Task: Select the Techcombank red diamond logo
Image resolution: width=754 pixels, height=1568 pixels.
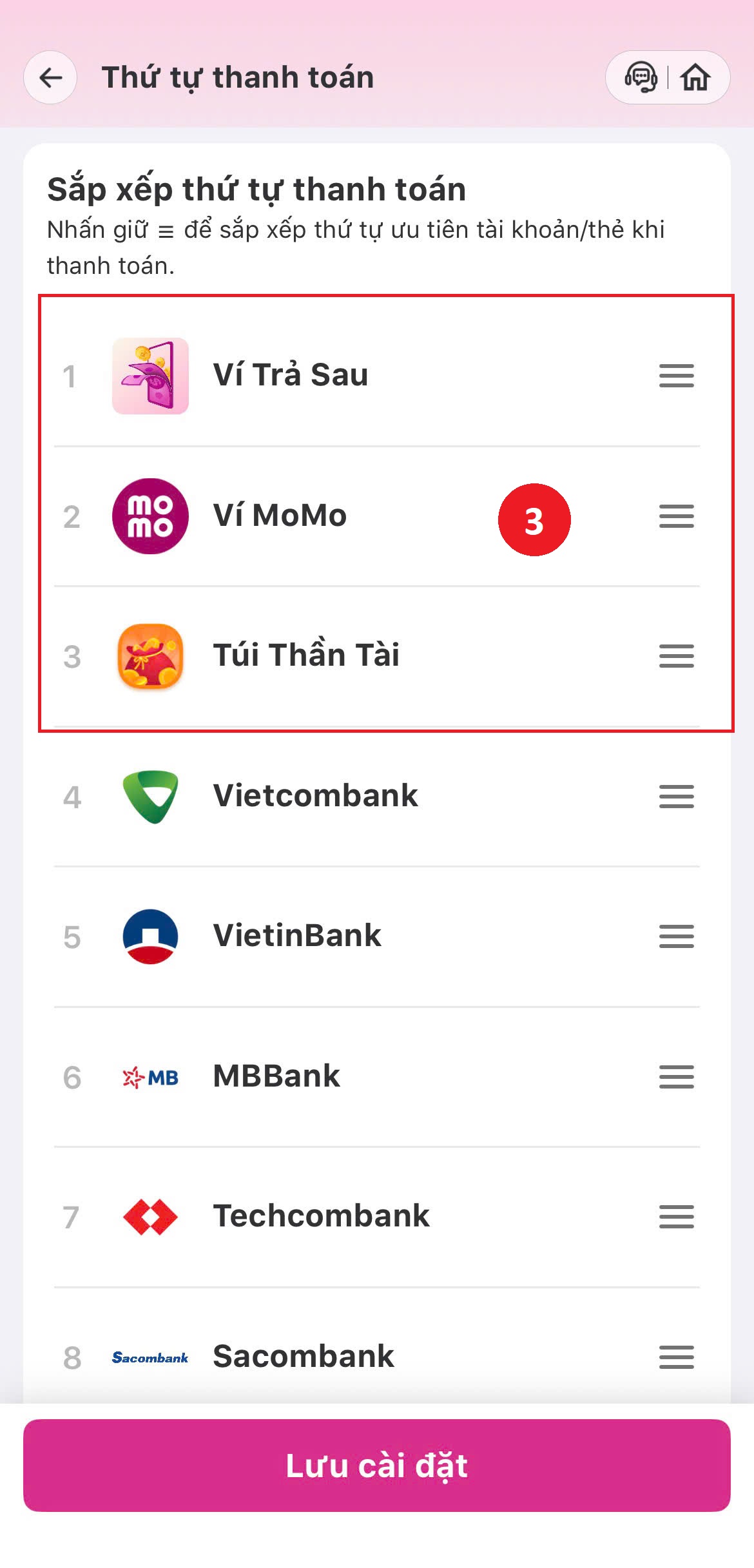Action: [151, 1216]
